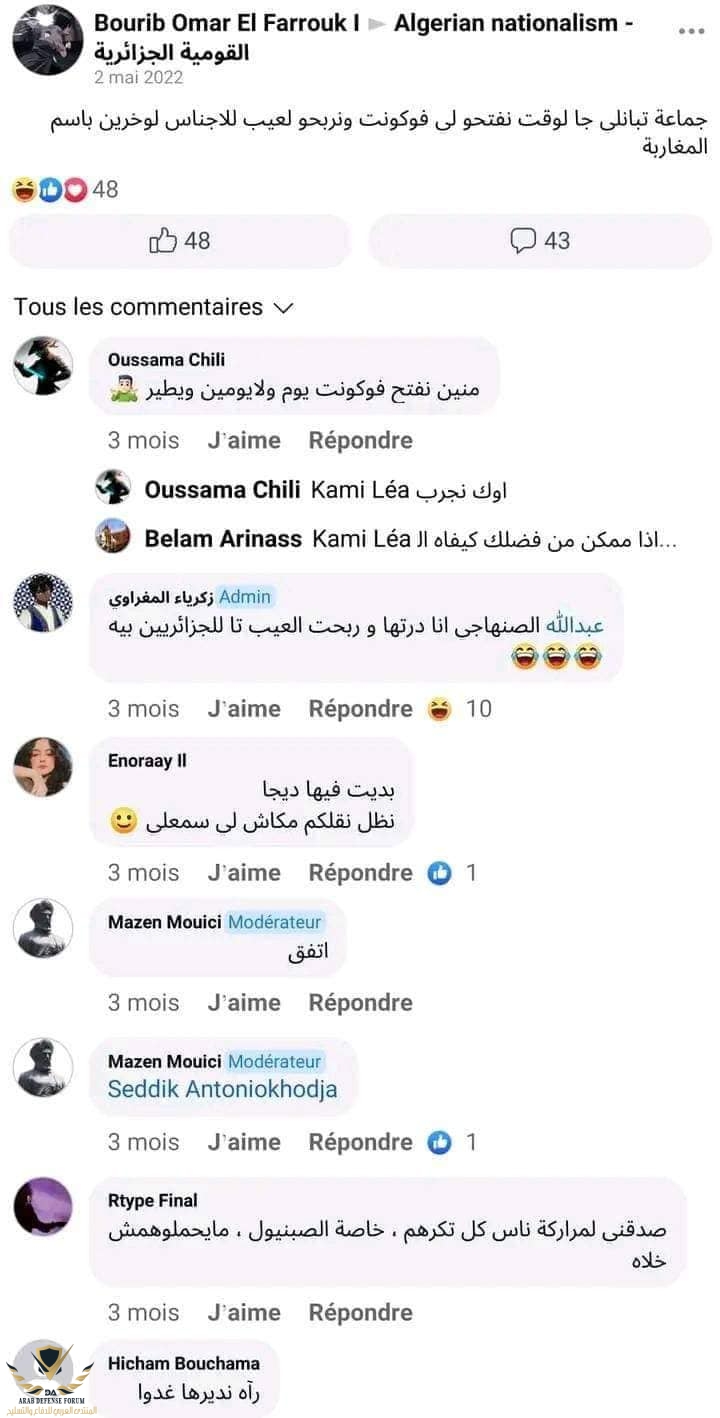Like Enoraay II's comment with J'aime
Screen dimensions: 720x1418
coord(244,872)
